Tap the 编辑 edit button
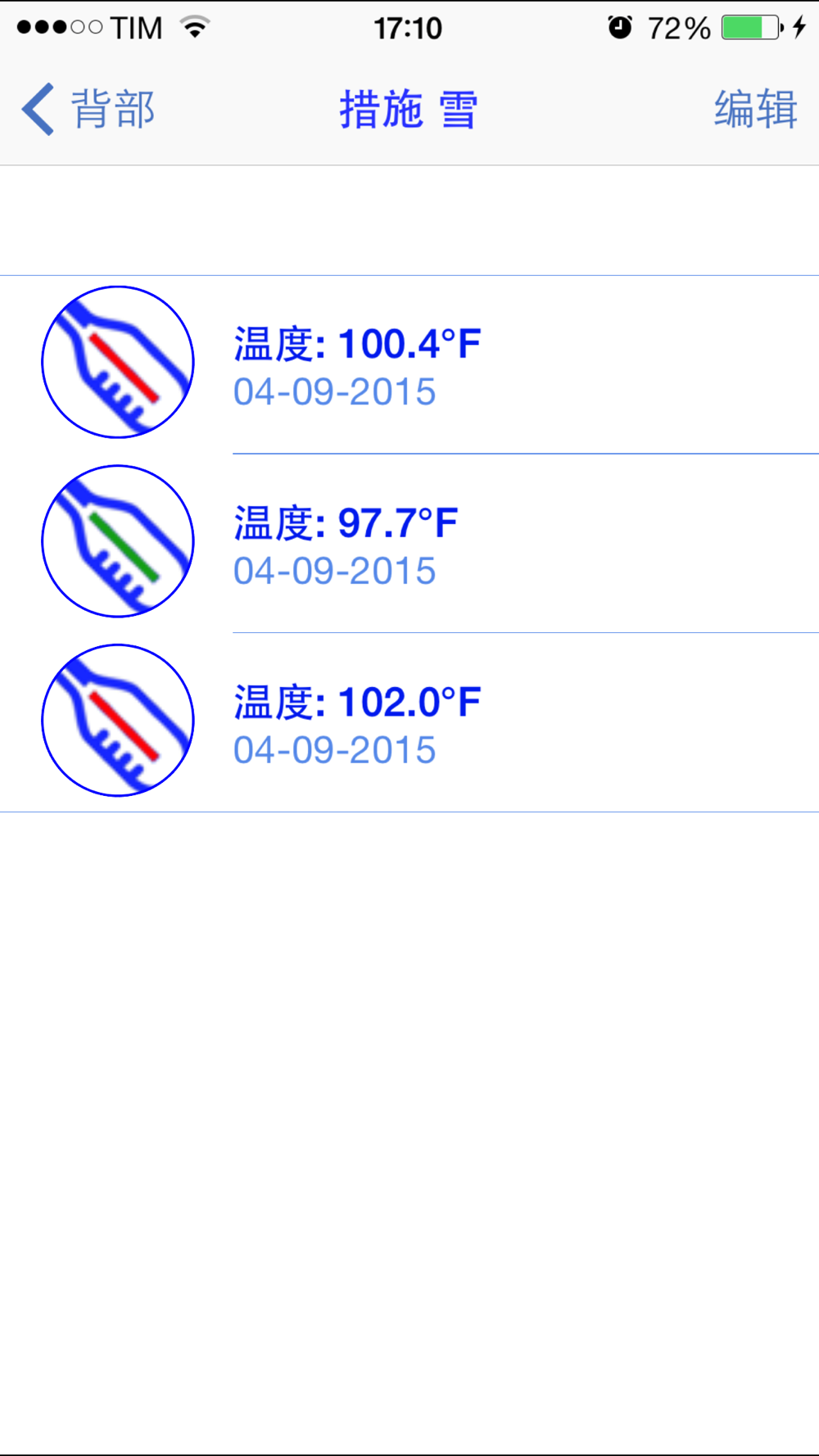 click(x=755, y=109)
